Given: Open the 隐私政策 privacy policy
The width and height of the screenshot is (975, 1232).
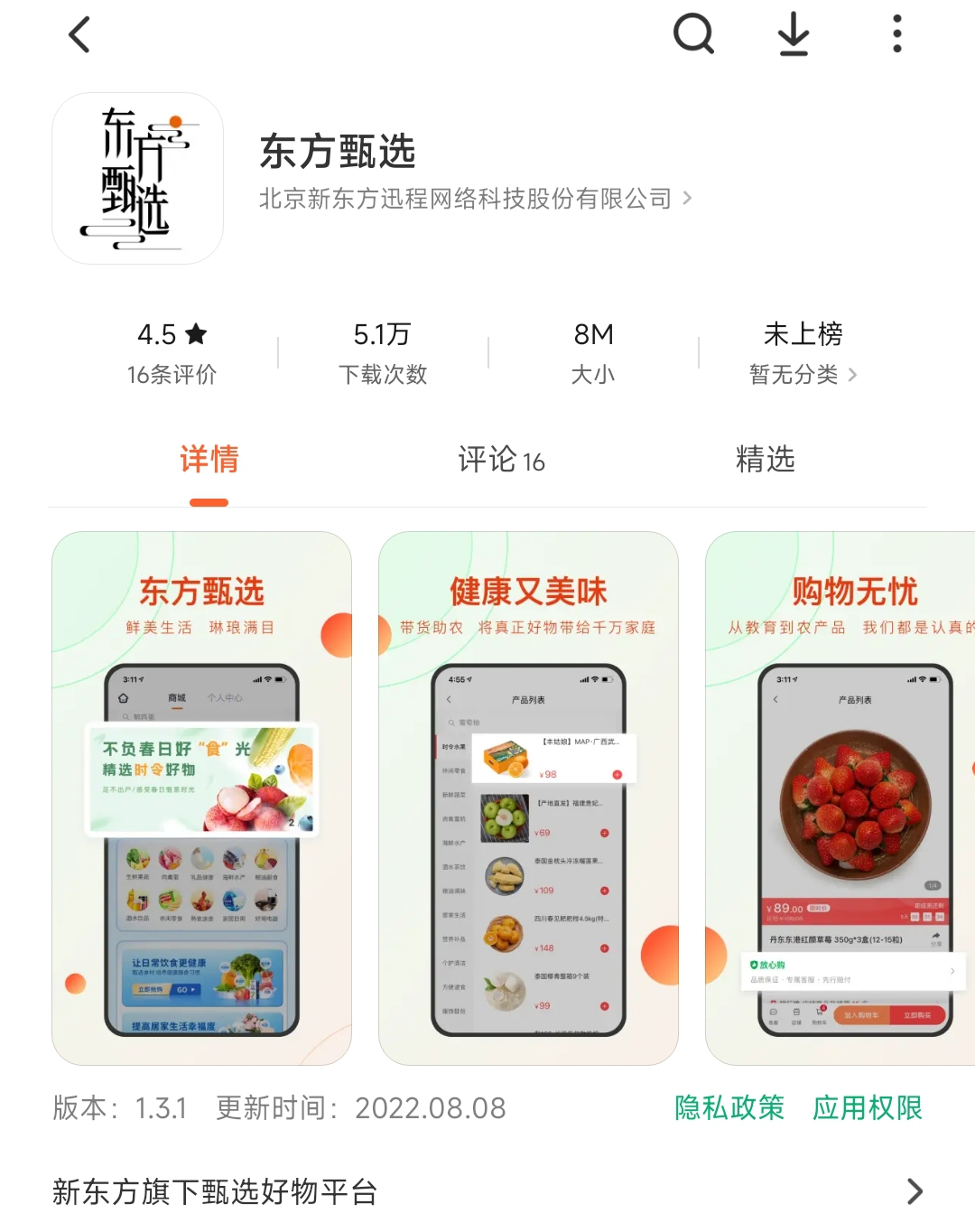Looking at the screenshot, I should tap(728, 1108).
